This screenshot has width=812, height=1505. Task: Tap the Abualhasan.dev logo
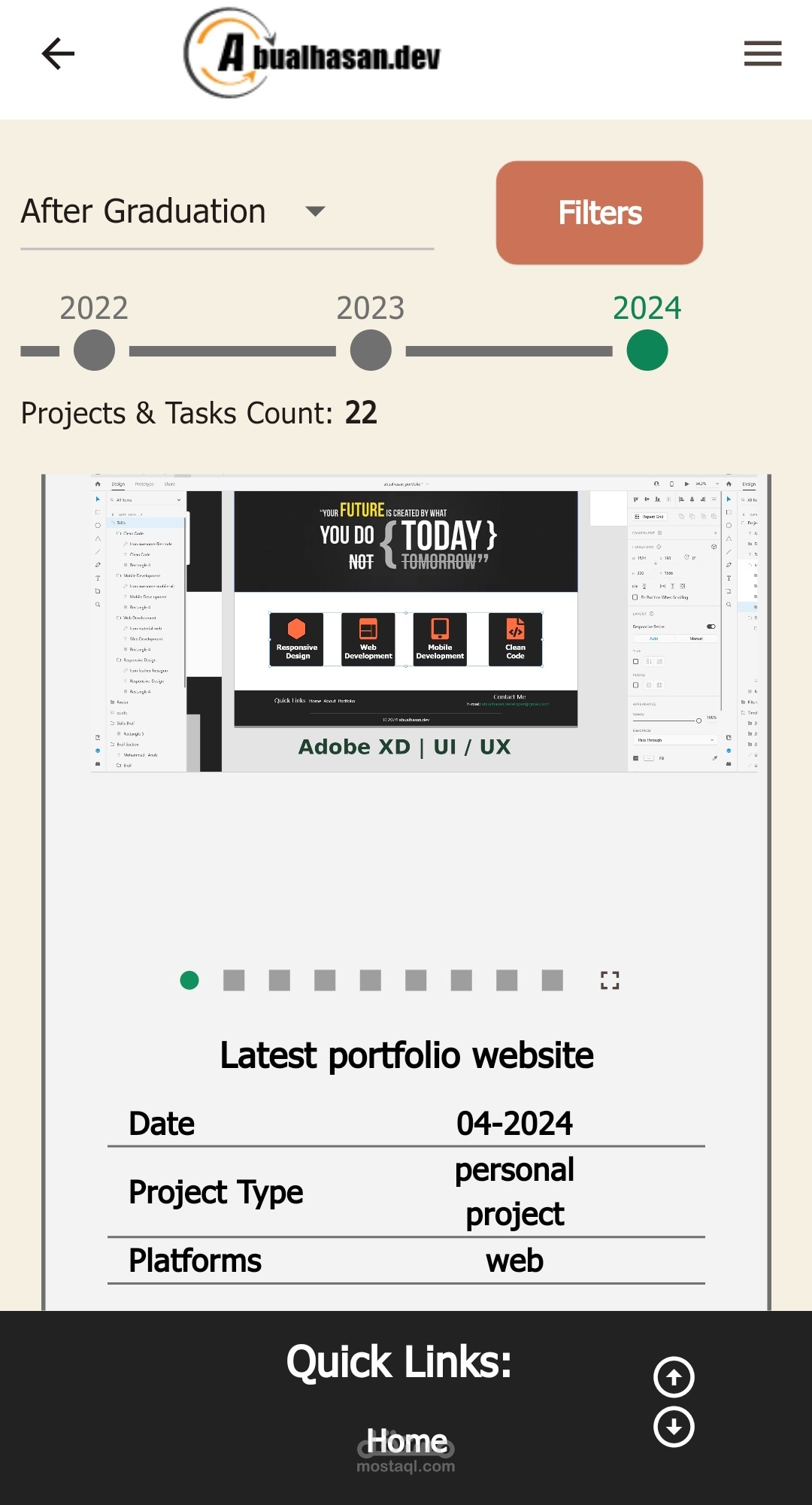tap(314, 54)
